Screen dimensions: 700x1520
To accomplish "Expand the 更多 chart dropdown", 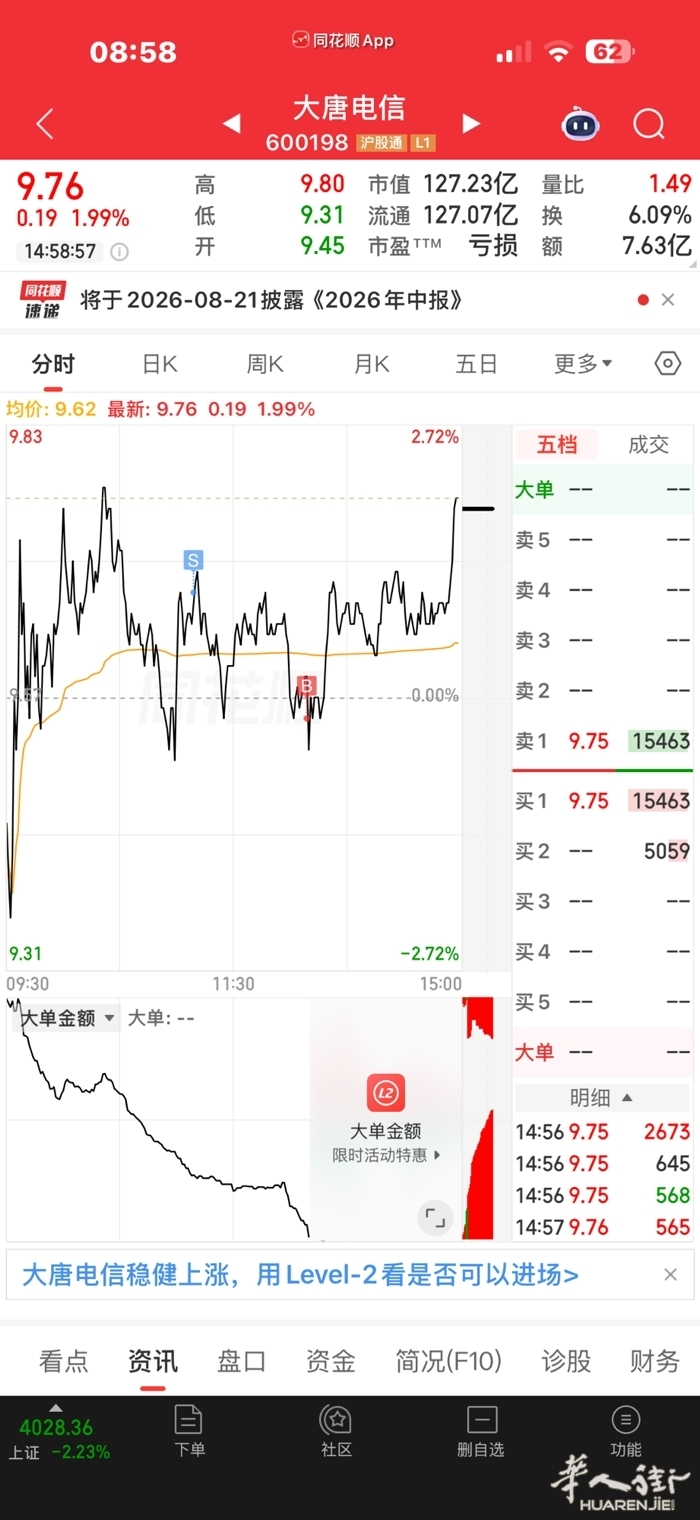I will tap(583, 364).
